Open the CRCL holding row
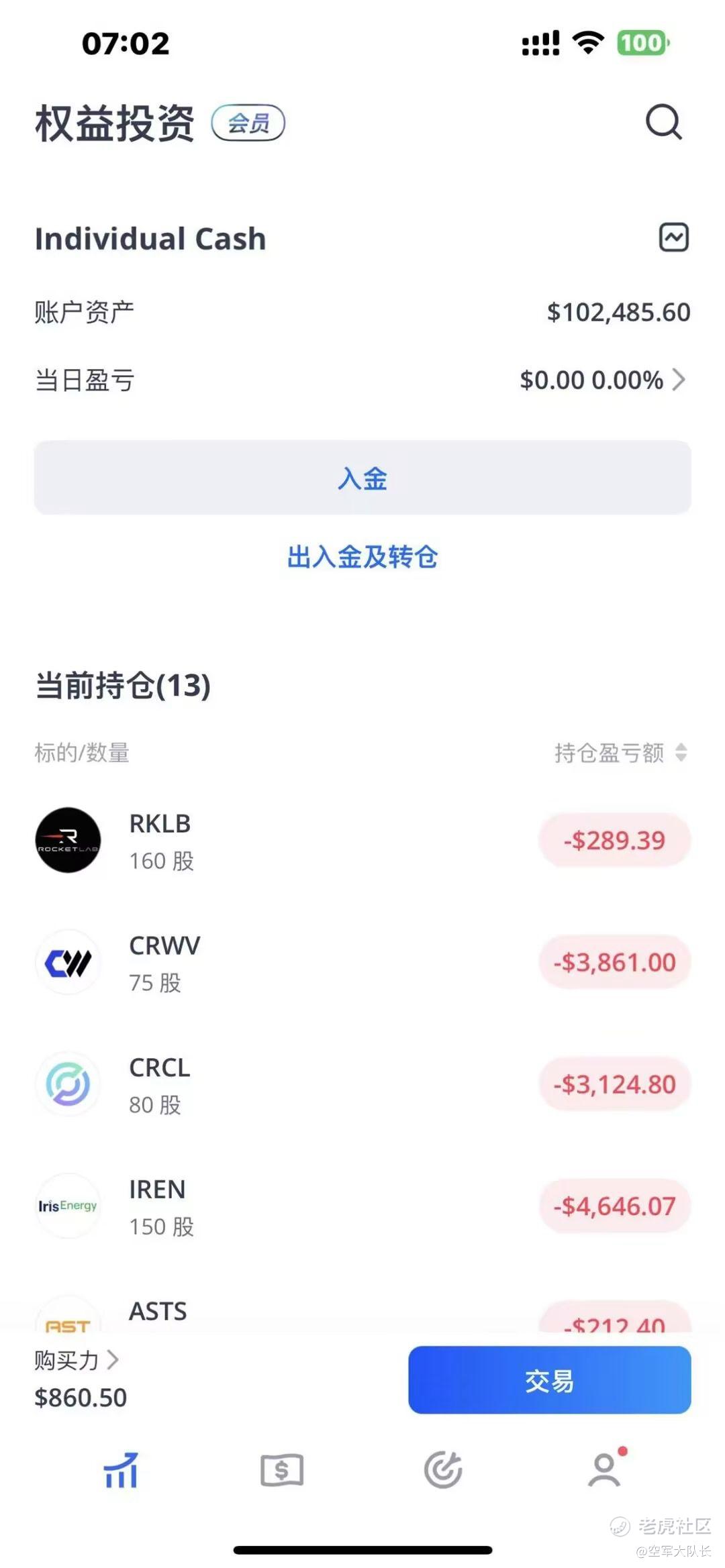Screen dimensions: 725x1568 pyautogui.click(x=362, y=1085)
